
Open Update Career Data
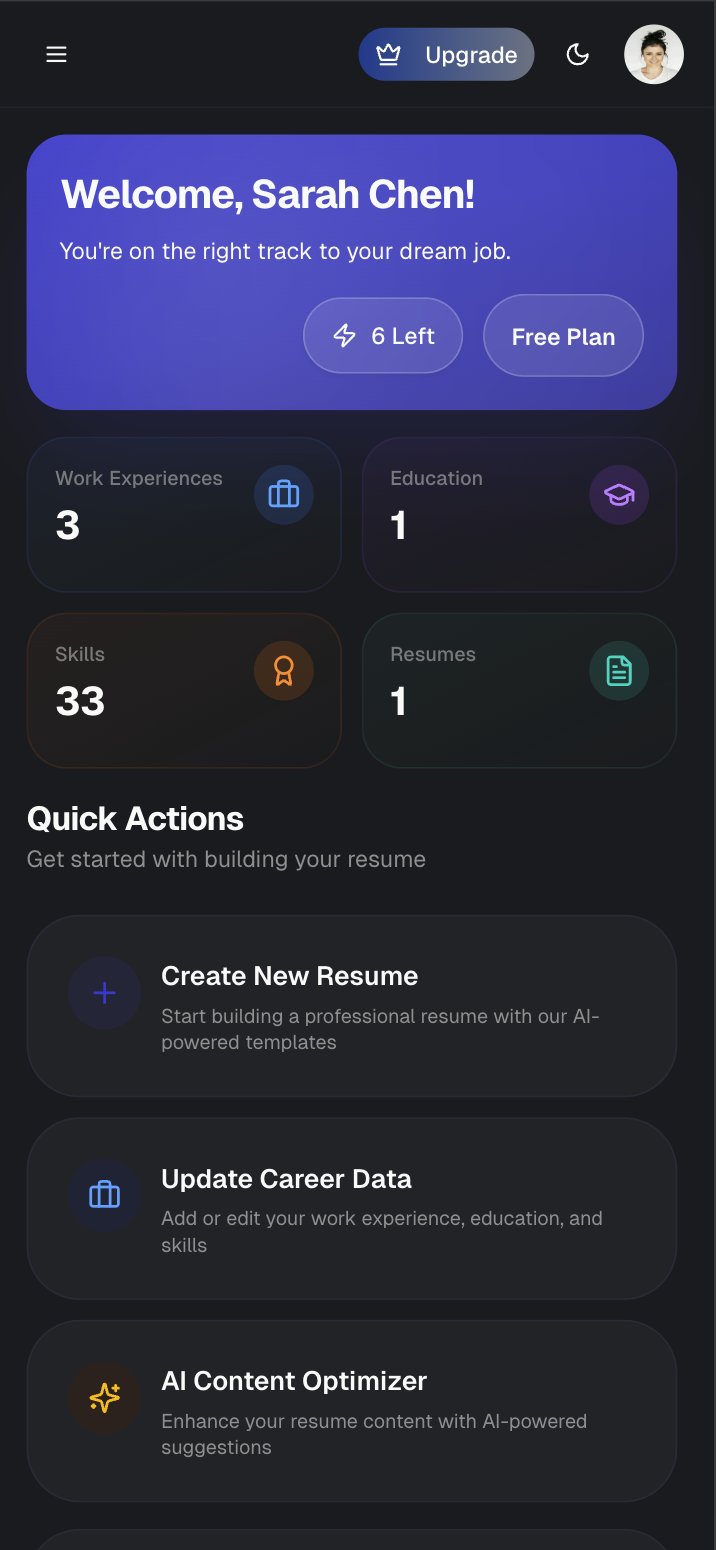(351, 1209)
